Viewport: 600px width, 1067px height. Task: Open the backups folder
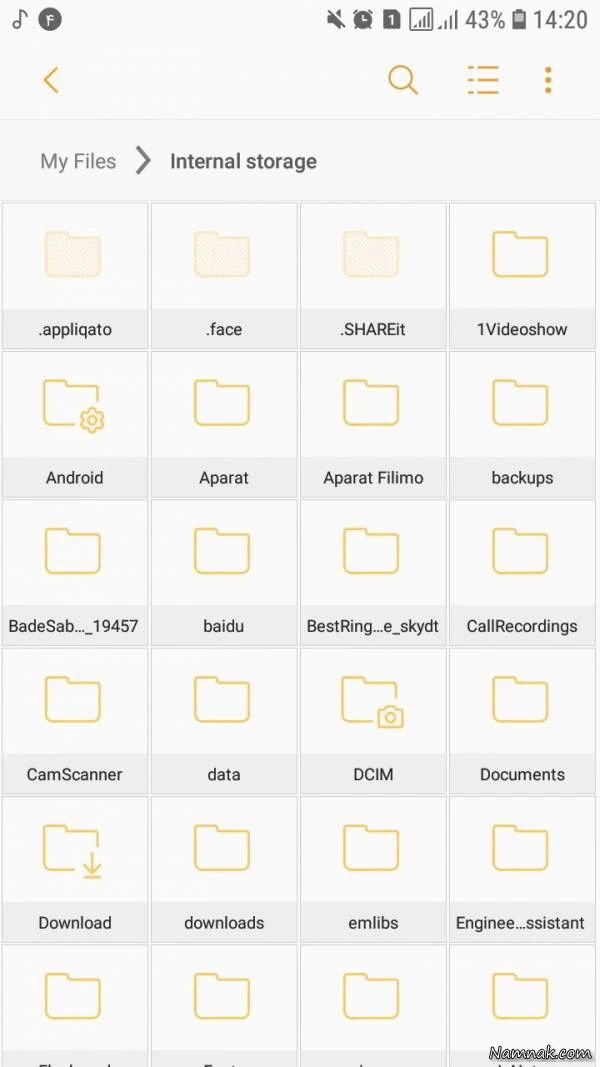click(x=521, y=422)
